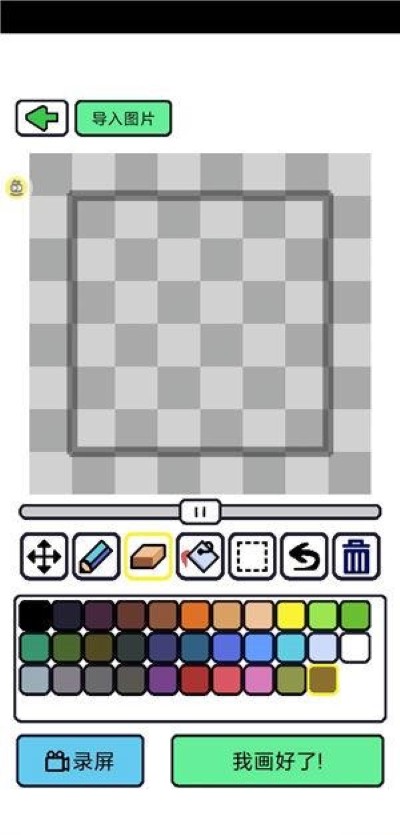Choose the yellow color swatch
Viewport: 400px width, 835px height.
[x=291, y=616]
